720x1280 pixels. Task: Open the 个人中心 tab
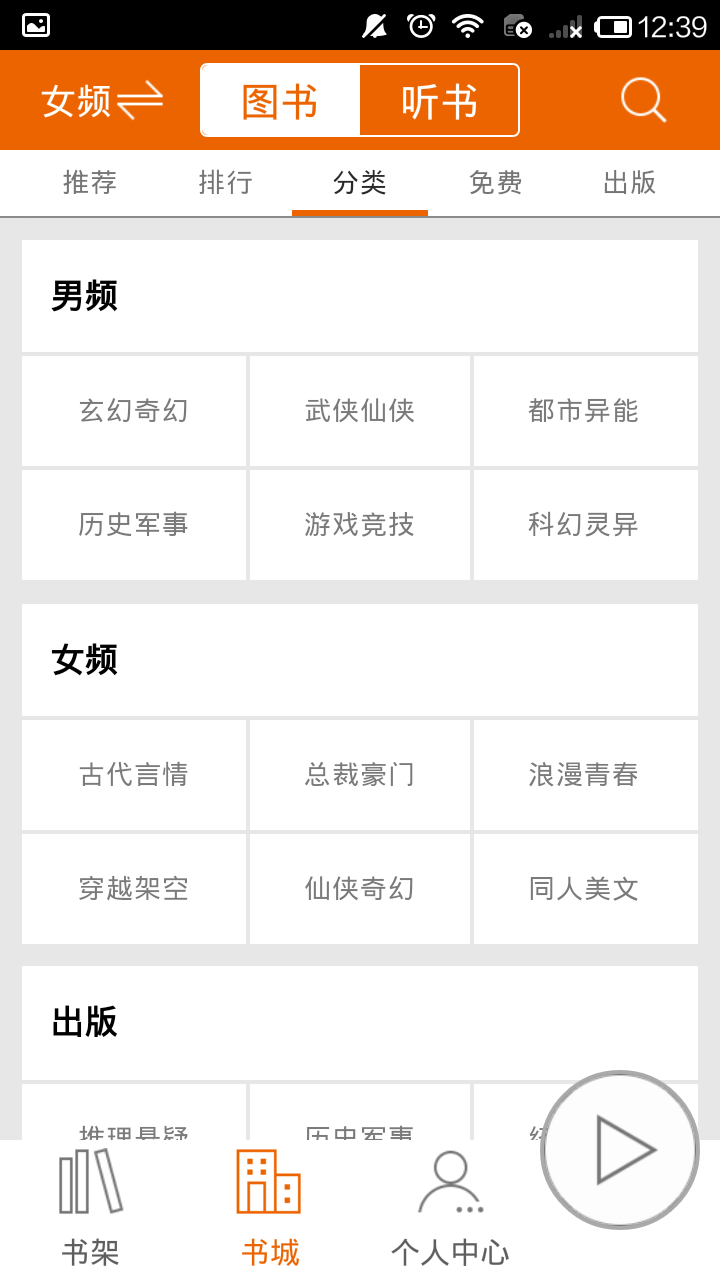point(450,1210)
